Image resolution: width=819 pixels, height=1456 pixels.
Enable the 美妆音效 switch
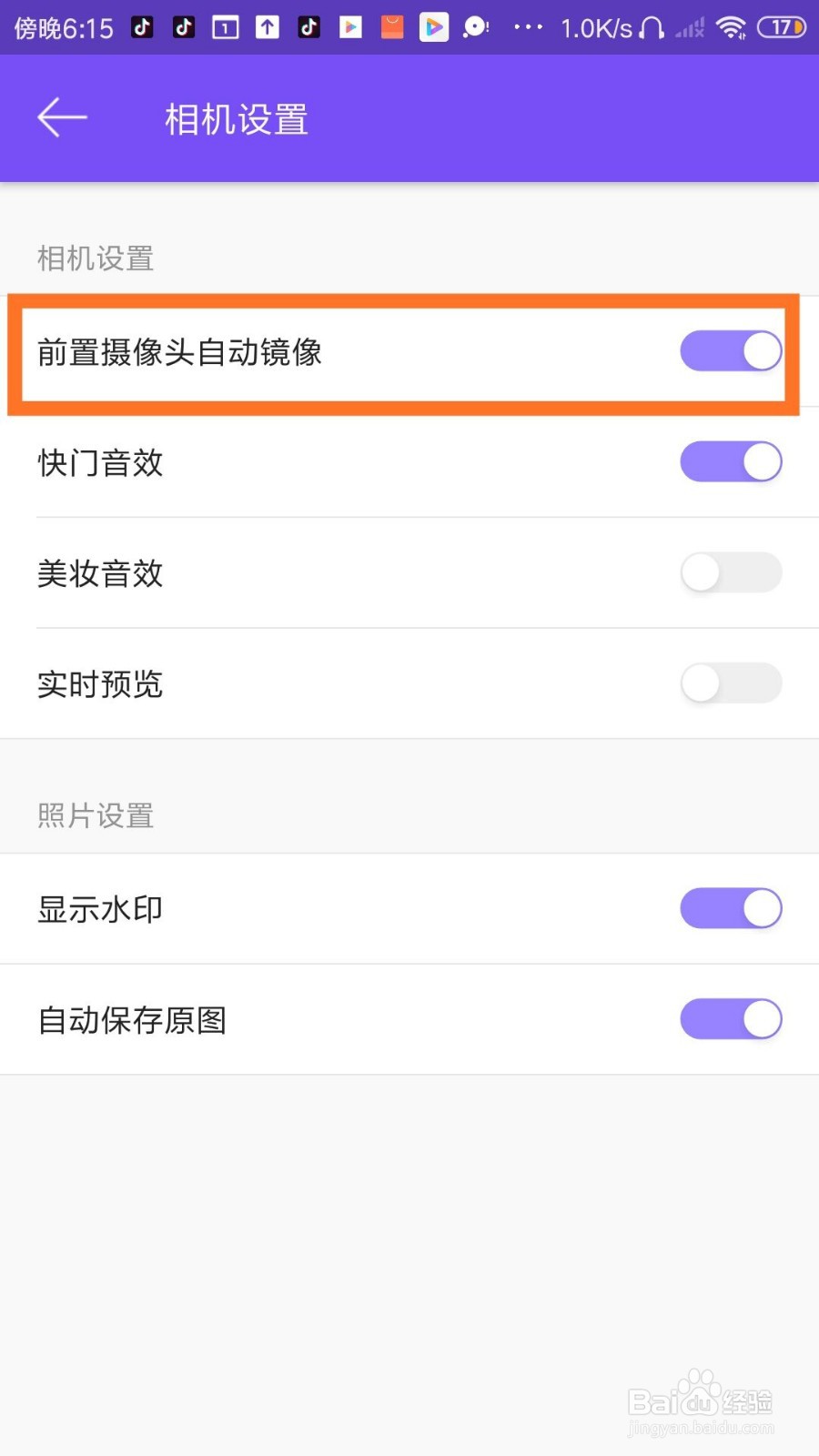tap(731, 573)
